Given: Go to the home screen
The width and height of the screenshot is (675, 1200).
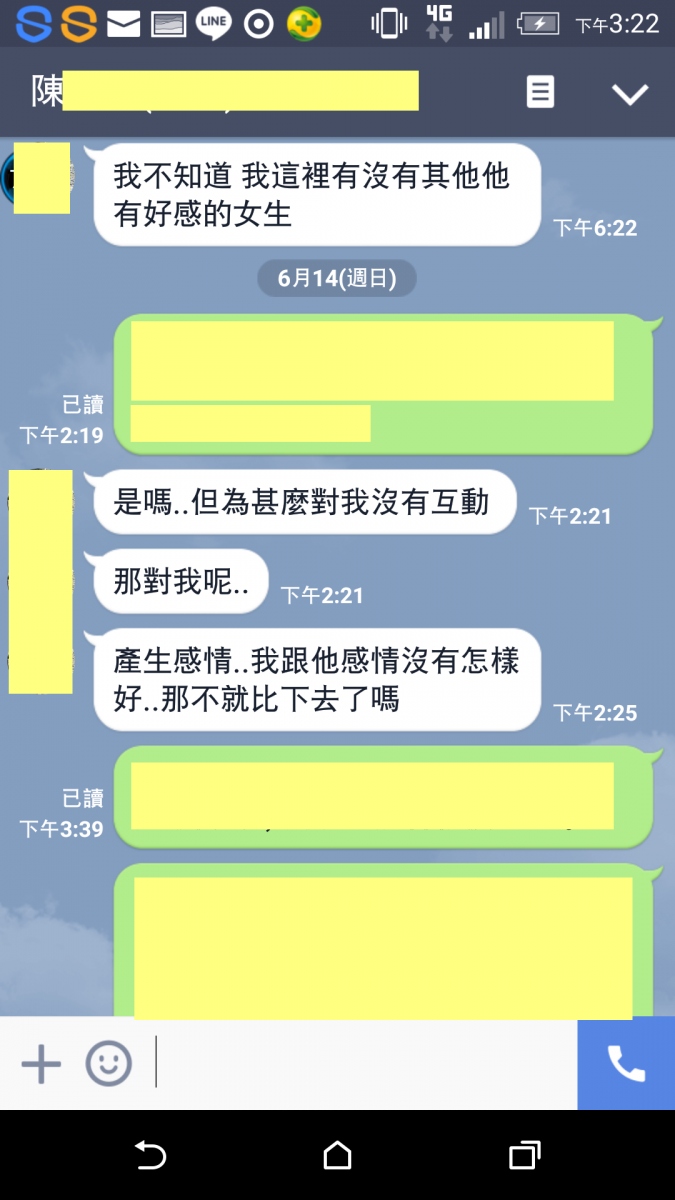Looking at the screenshot, I should (337, 1156).
